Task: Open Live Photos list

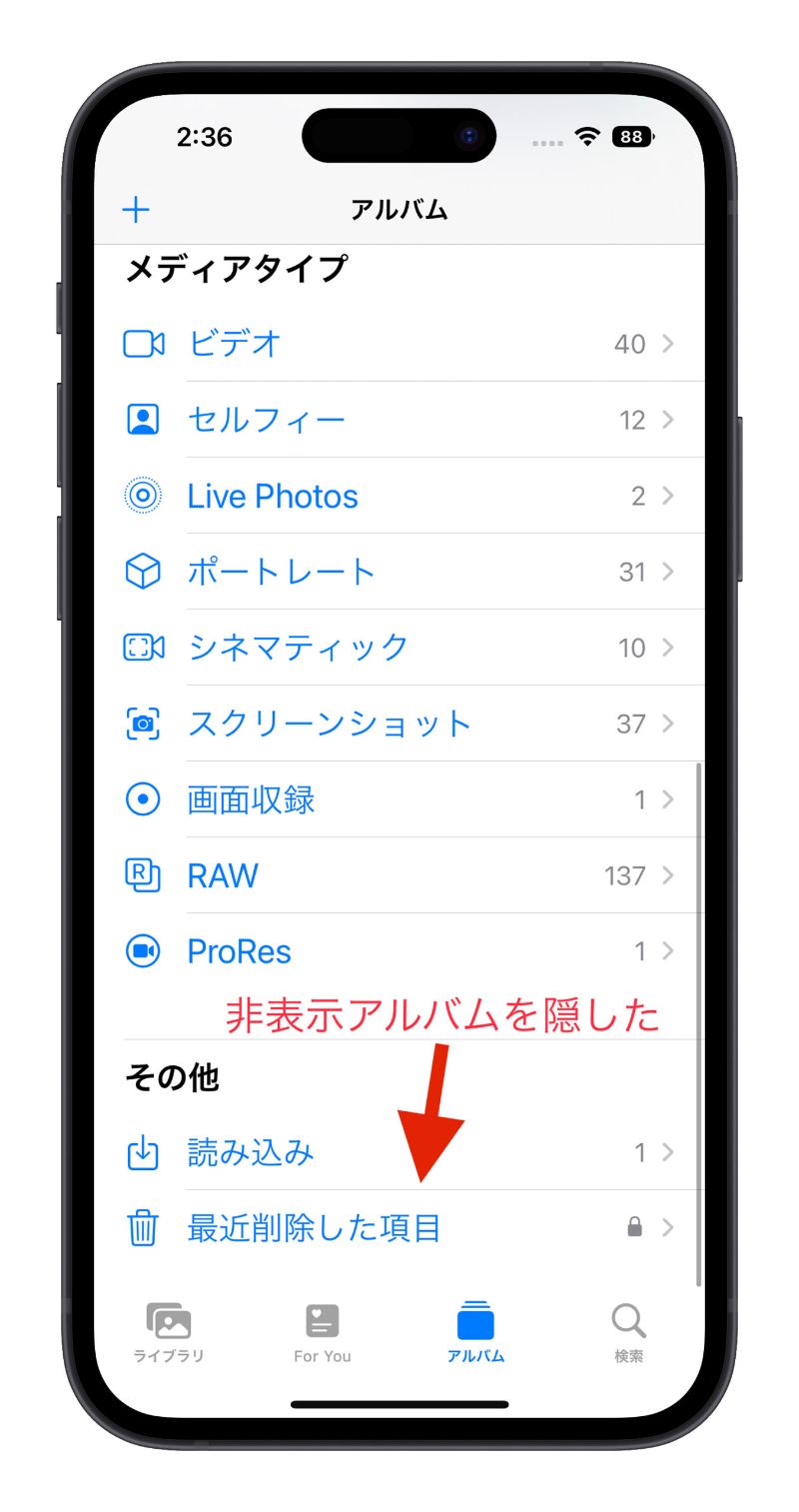Action: pyautogui.click(x=399, y=496)
